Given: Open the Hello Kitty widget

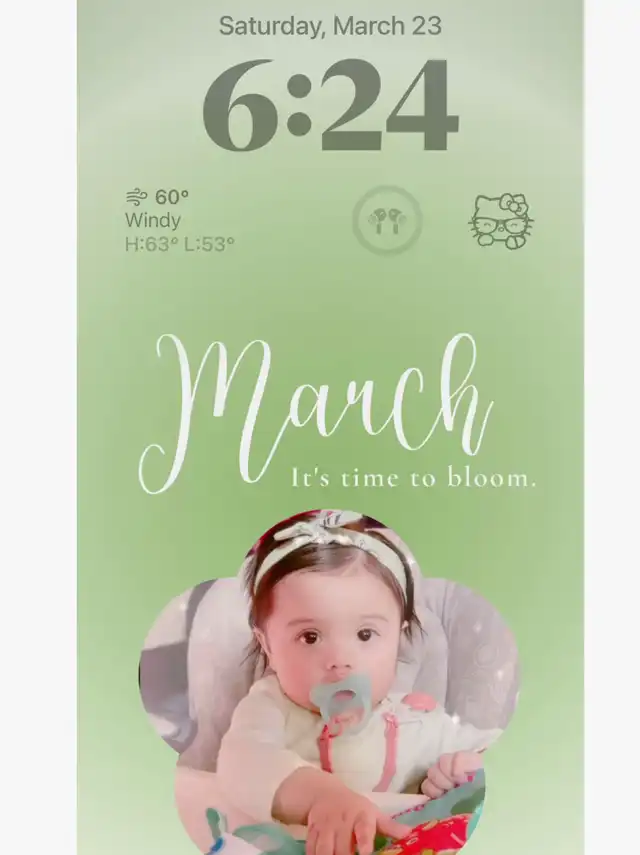Looking at the screenshot, I should tap(501, 221).
